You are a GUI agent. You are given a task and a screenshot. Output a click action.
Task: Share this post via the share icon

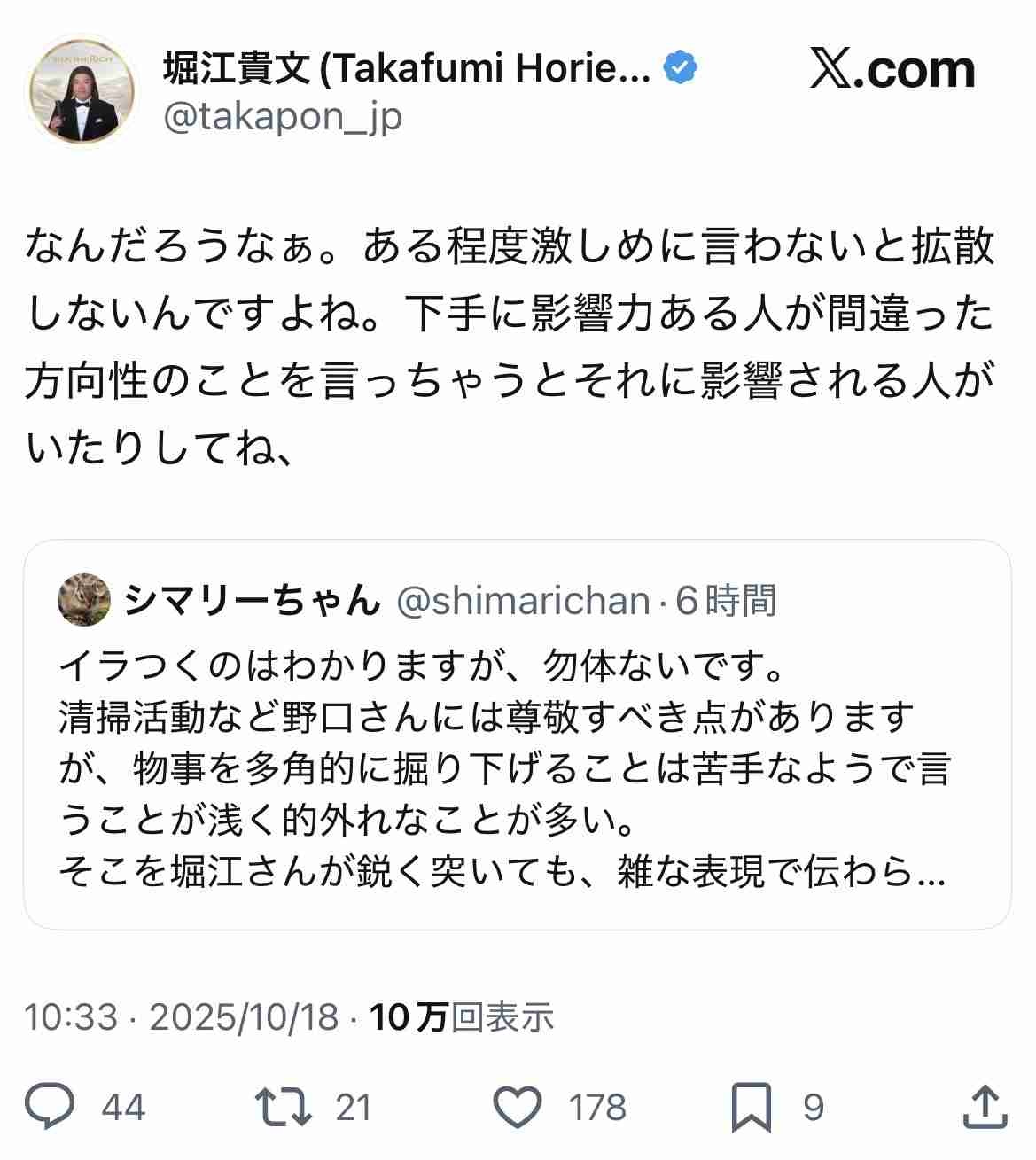[x=984, y=1107]
